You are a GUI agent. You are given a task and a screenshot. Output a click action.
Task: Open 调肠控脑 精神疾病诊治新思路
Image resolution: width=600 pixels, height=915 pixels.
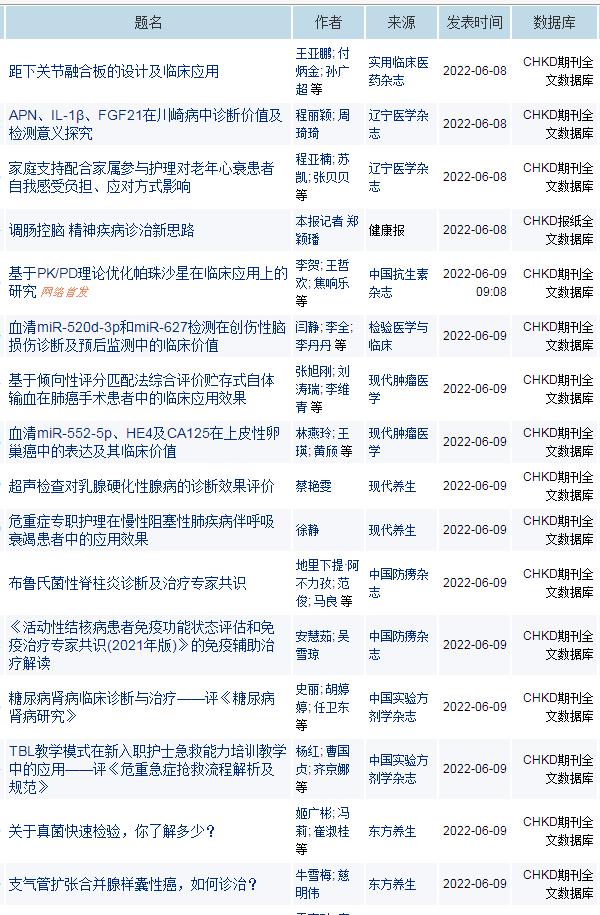click(x=102, y=230)
